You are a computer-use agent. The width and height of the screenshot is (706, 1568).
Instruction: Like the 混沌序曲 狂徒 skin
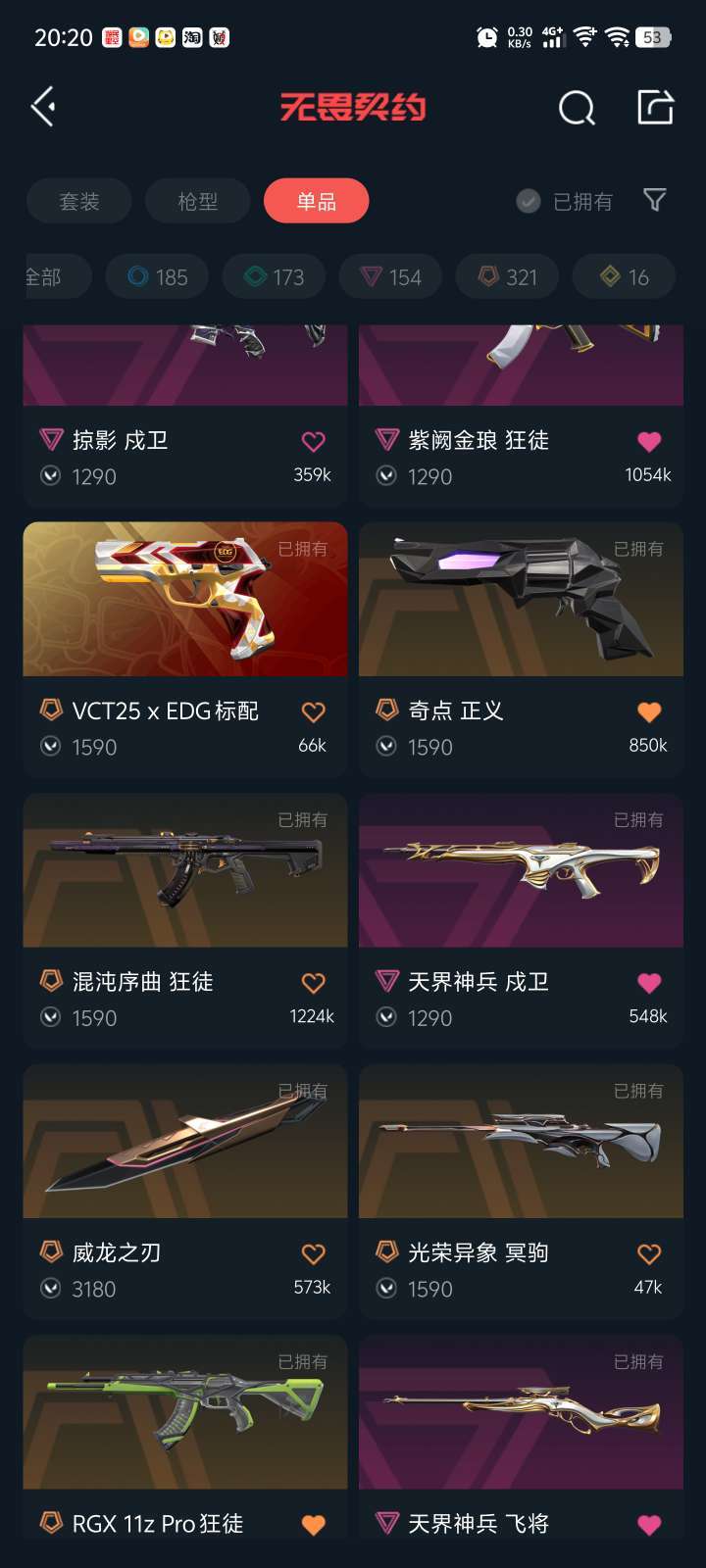coord(313,983)
